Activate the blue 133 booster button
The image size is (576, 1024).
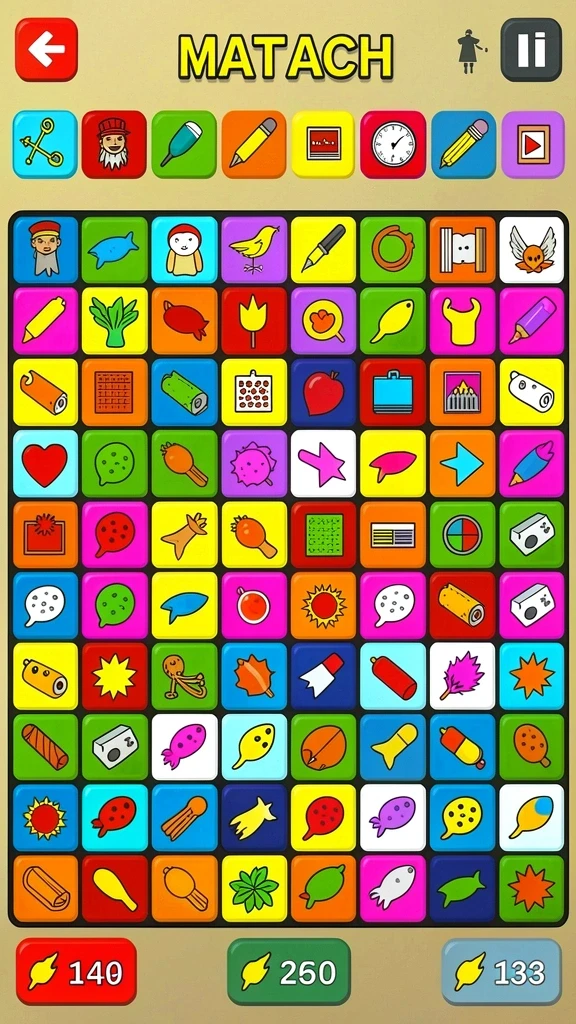coord(502,972)
